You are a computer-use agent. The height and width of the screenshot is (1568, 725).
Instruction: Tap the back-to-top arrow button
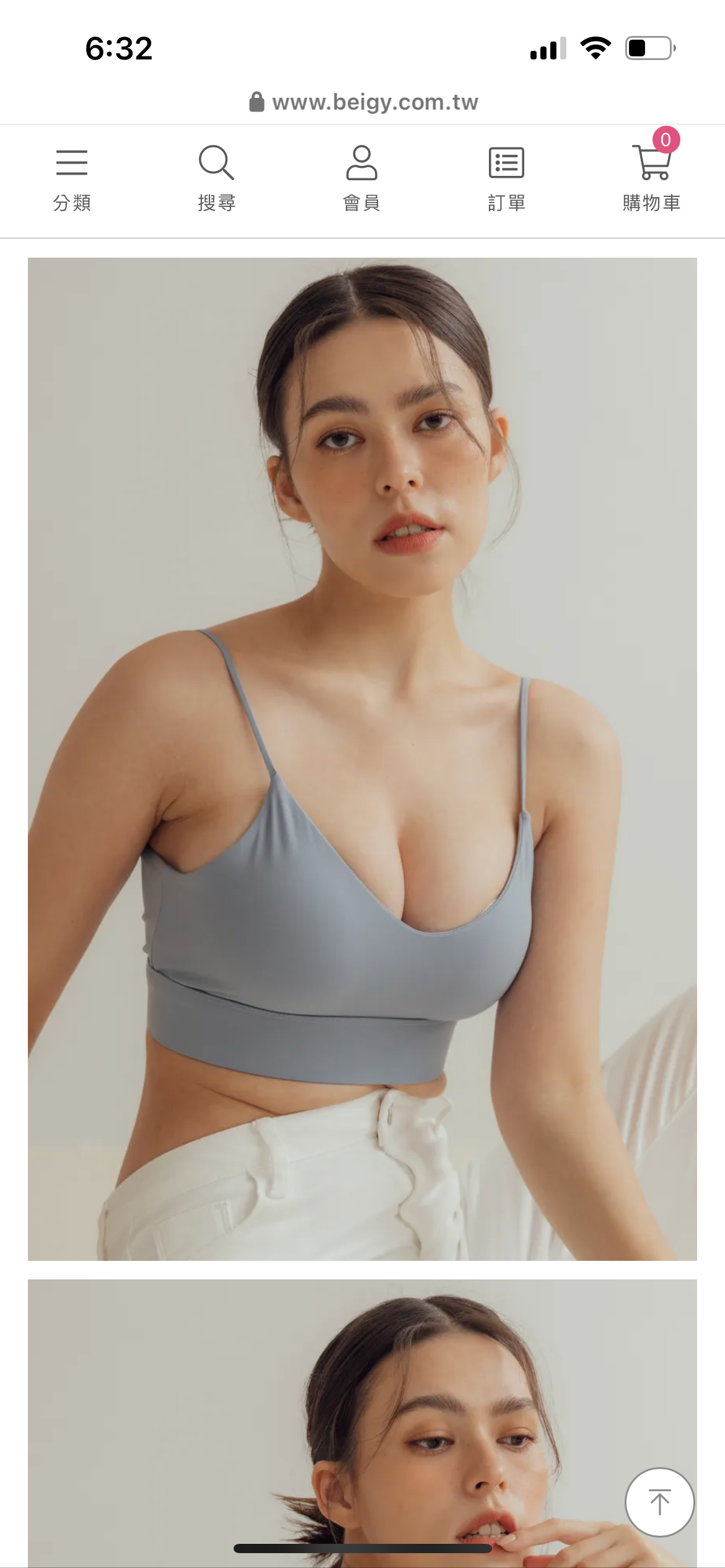[x=659, y=1502]
